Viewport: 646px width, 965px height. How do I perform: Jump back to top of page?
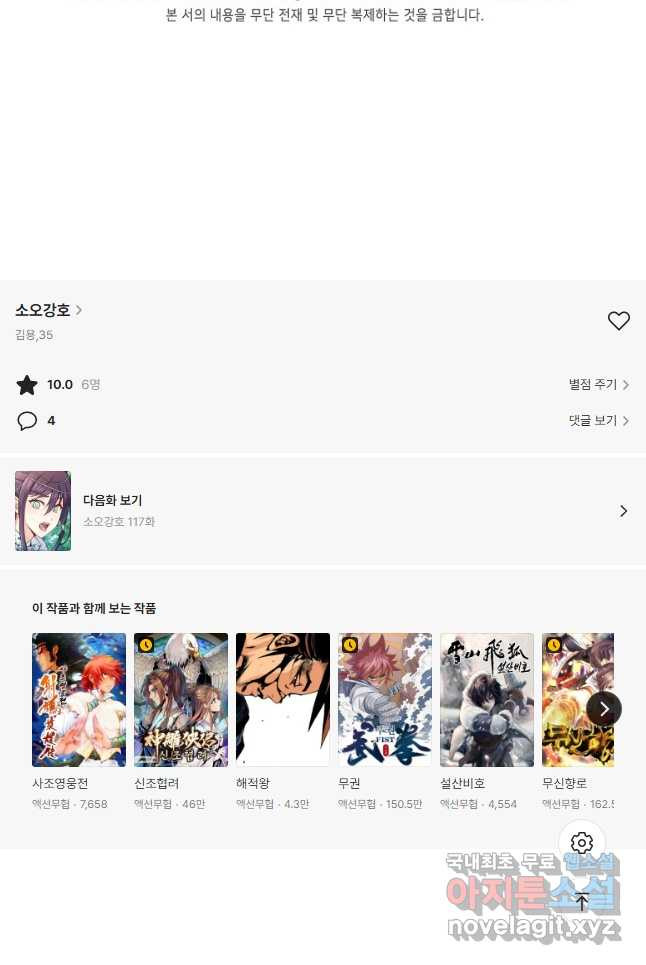pos(582,901)
